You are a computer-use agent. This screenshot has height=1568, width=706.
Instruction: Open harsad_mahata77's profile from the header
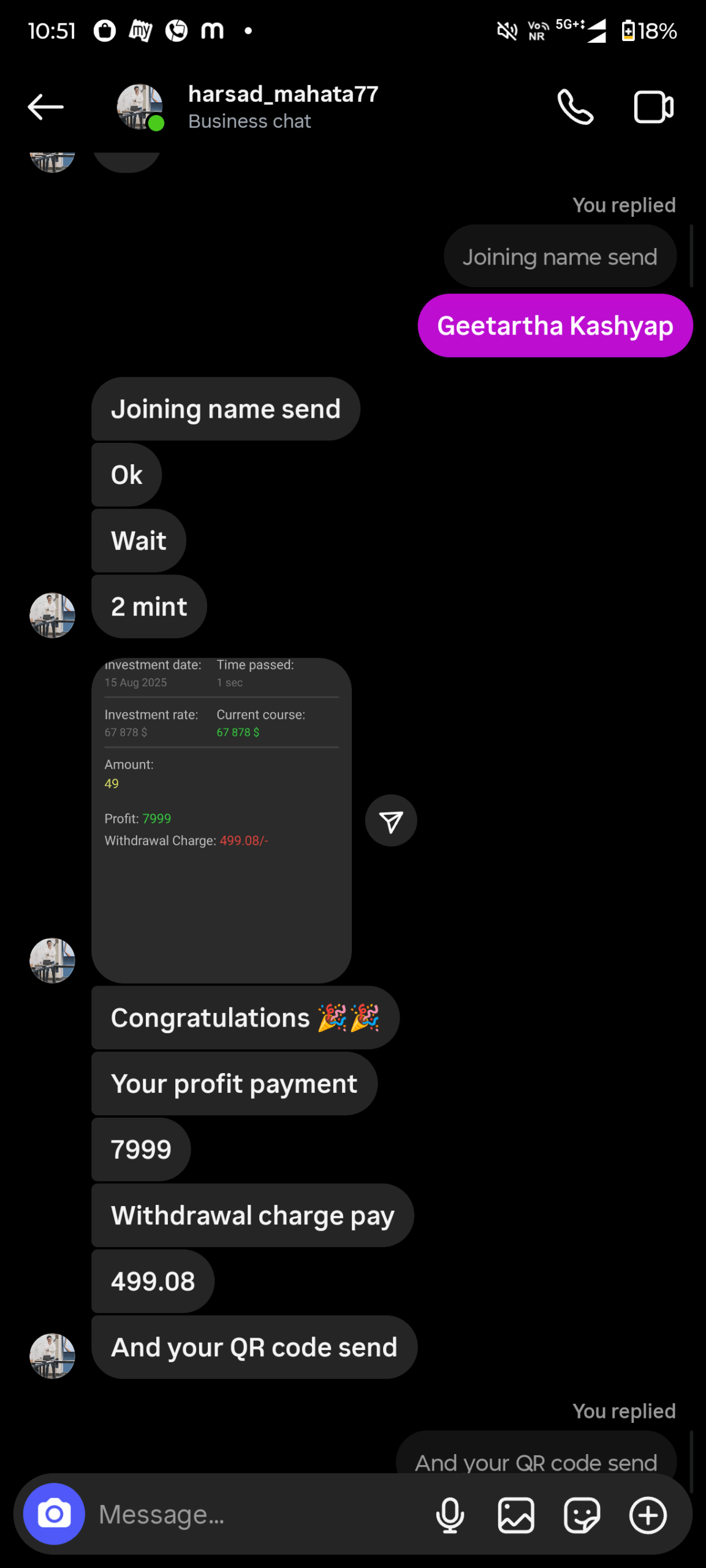pos(282,107)
